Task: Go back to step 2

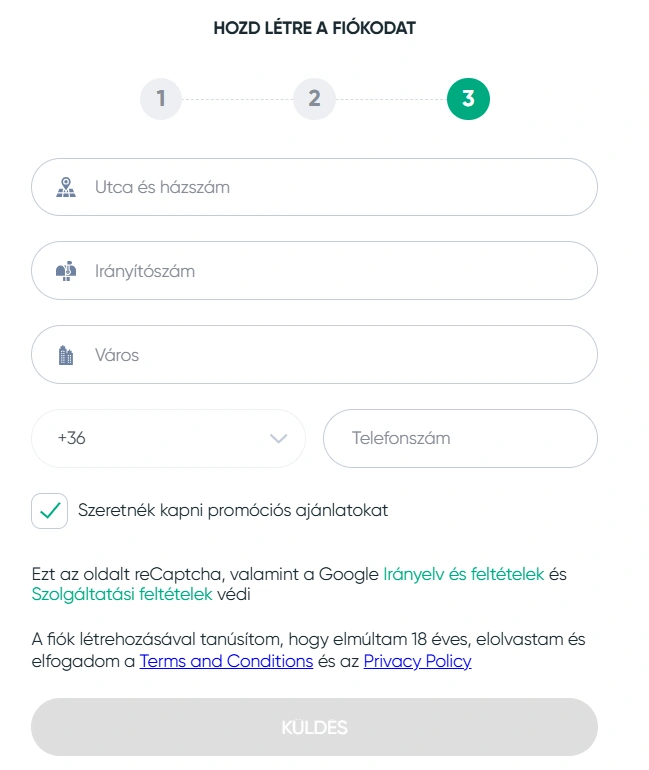Action: [x=314, y=99]
